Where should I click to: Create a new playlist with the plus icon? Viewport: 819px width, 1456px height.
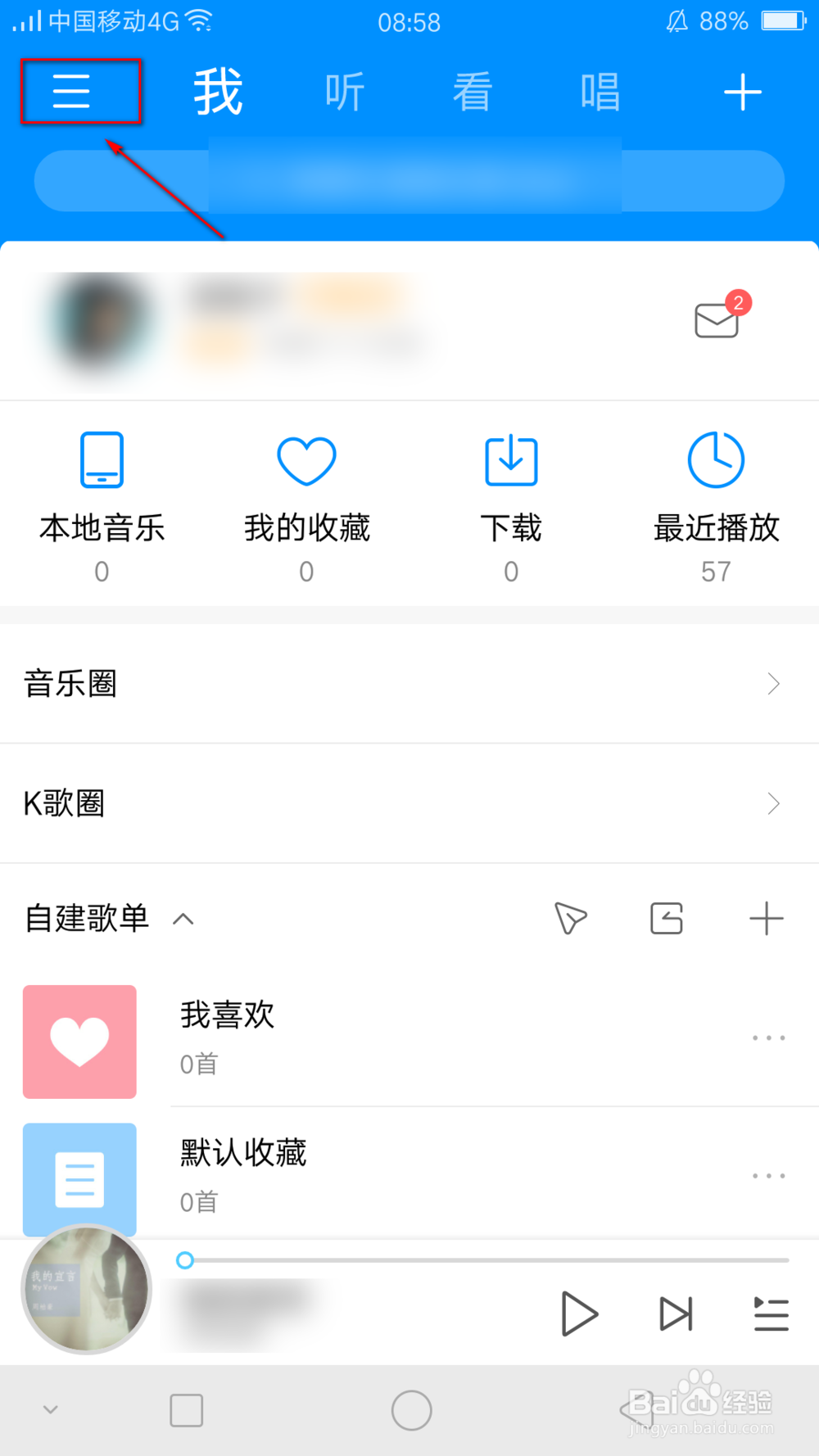coord(767,919)
